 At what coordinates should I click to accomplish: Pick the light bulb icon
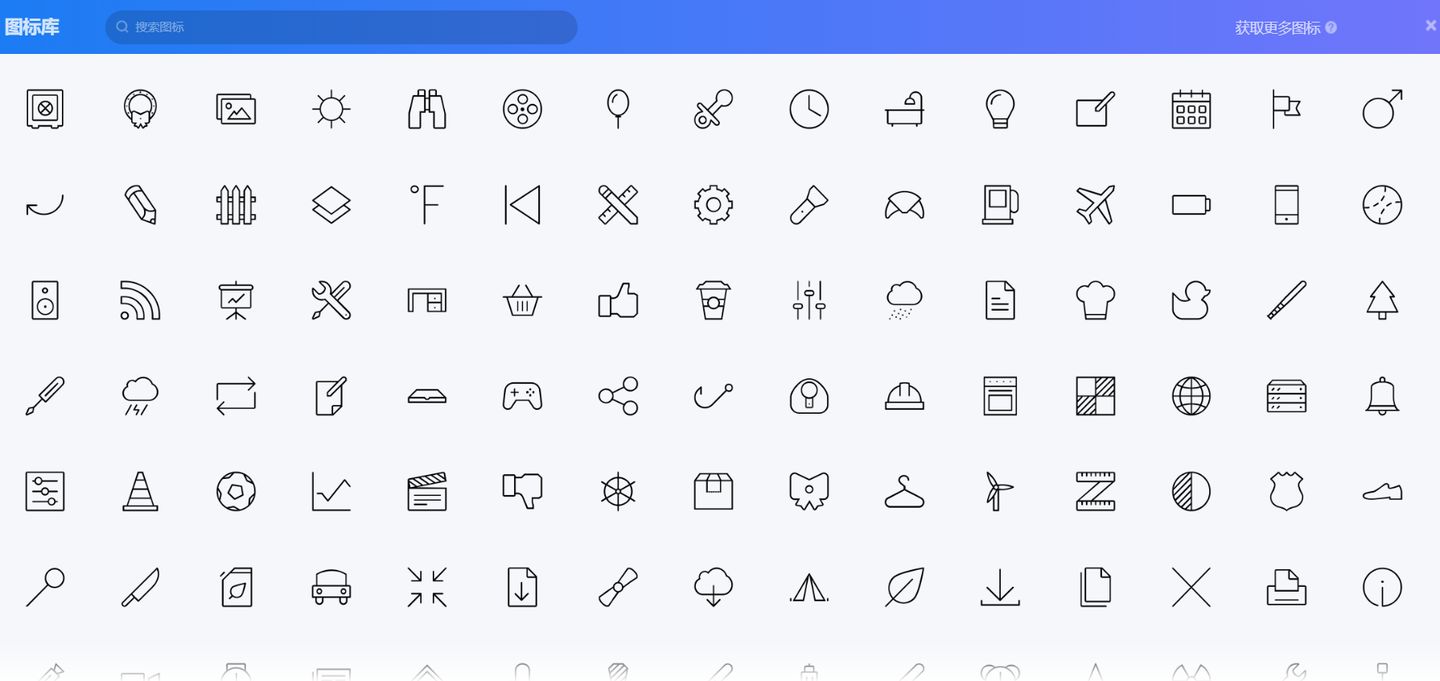(x=1000, y=109)
